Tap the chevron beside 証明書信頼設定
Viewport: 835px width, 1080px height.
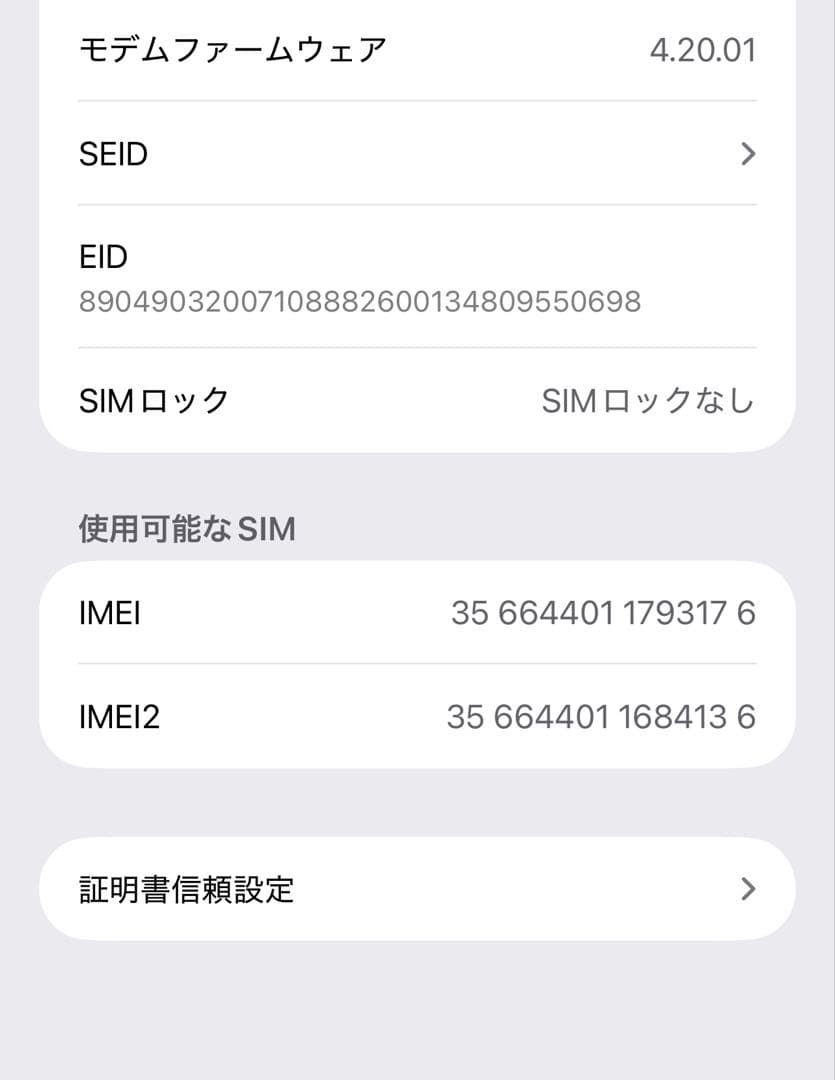748,888
